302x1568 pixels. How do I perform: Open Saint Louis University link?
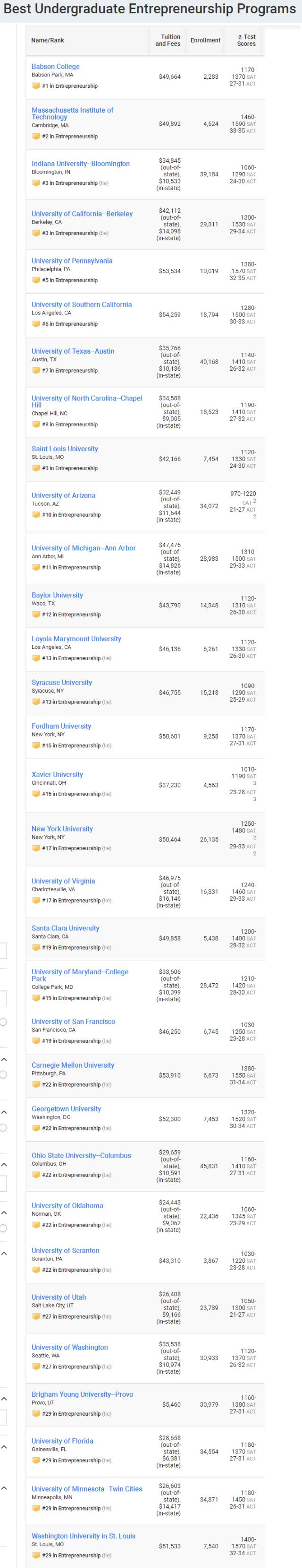(x=65, y=448)
